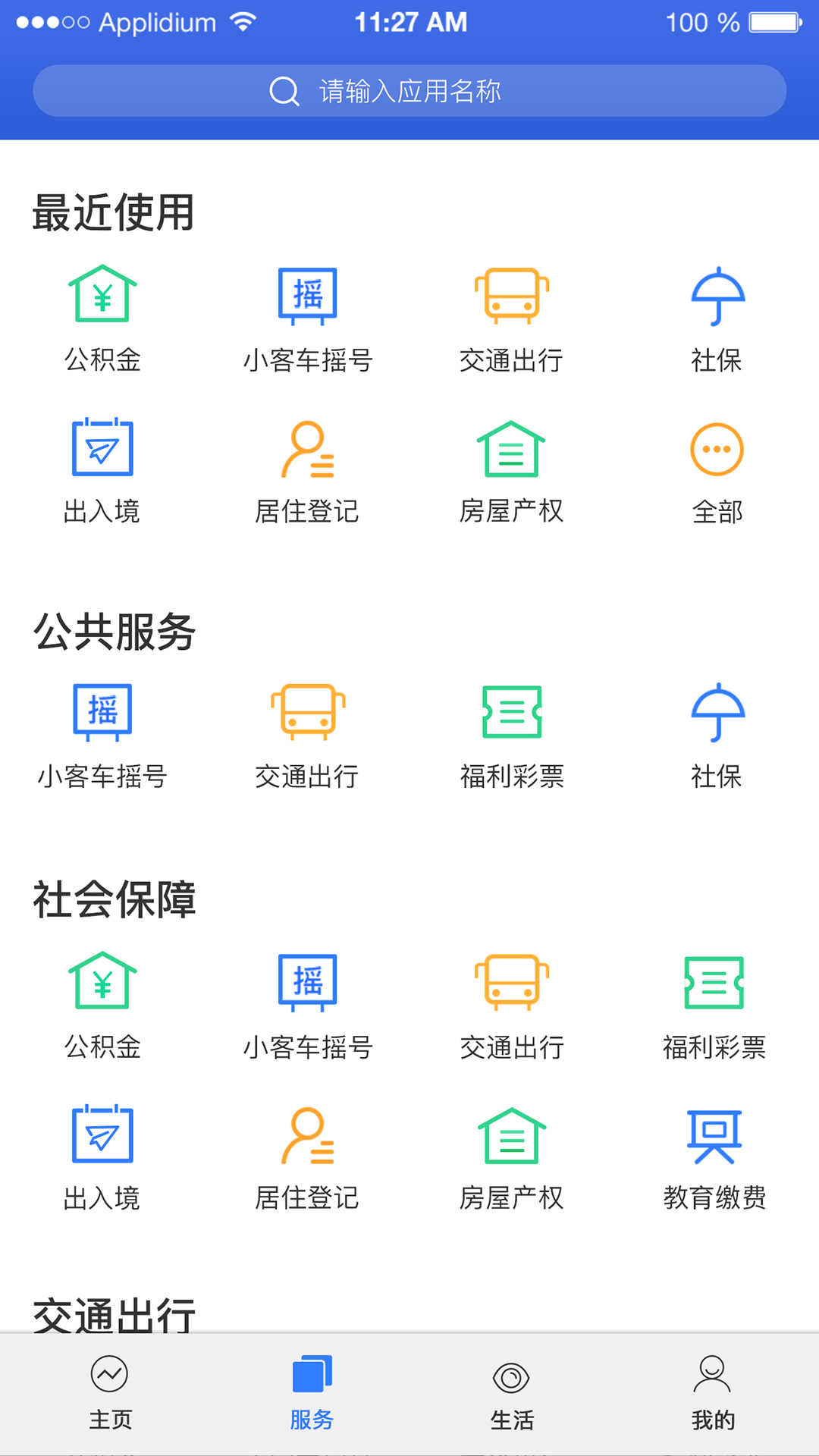
Task: Tap the magnifier icon in the search bar
Action: pyautogui.click(x=284, y=90)
